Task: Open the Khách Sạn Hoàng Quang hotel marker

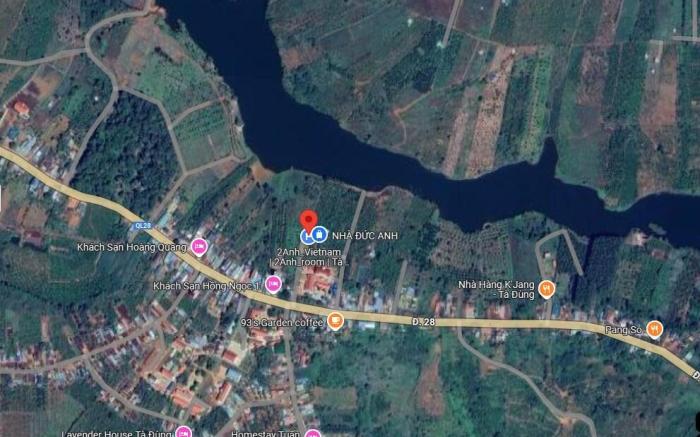Action: tap(199, 246)
